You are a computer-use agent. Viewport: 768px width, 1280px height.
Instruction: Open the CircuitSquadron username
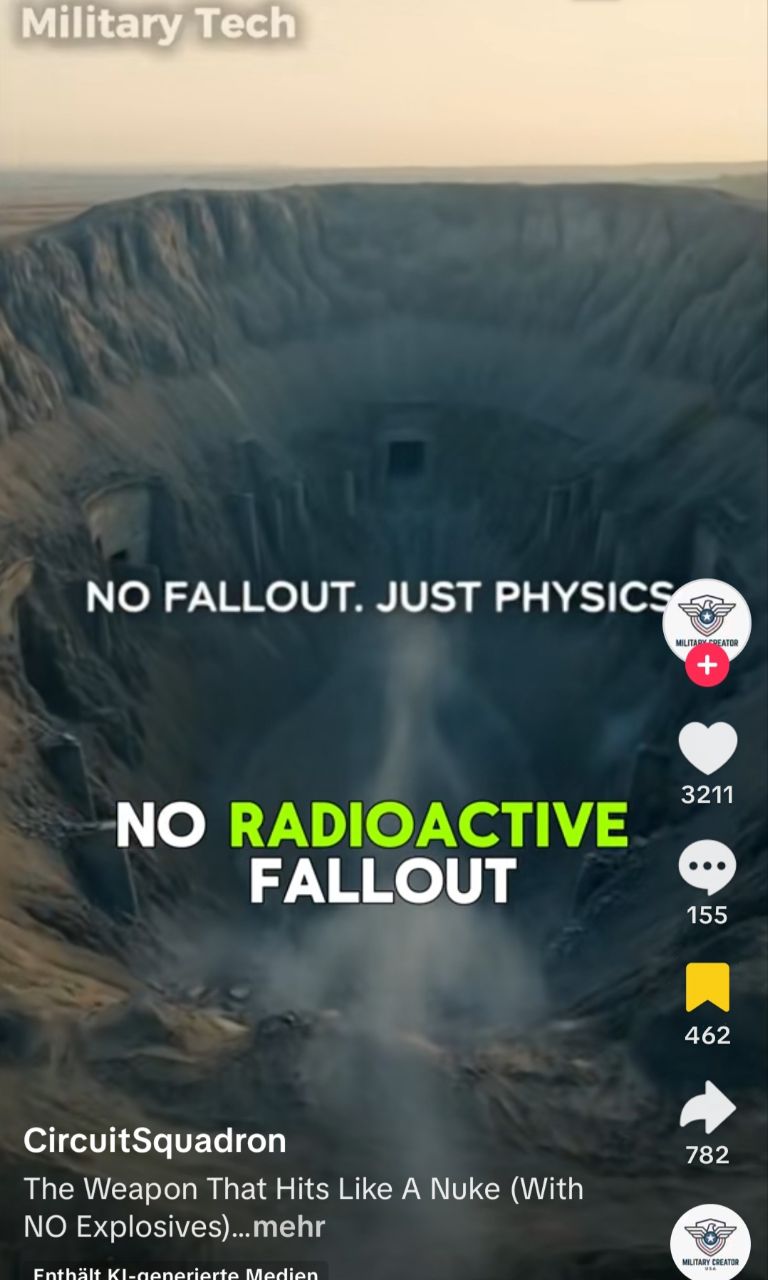tap(155, 1140)
